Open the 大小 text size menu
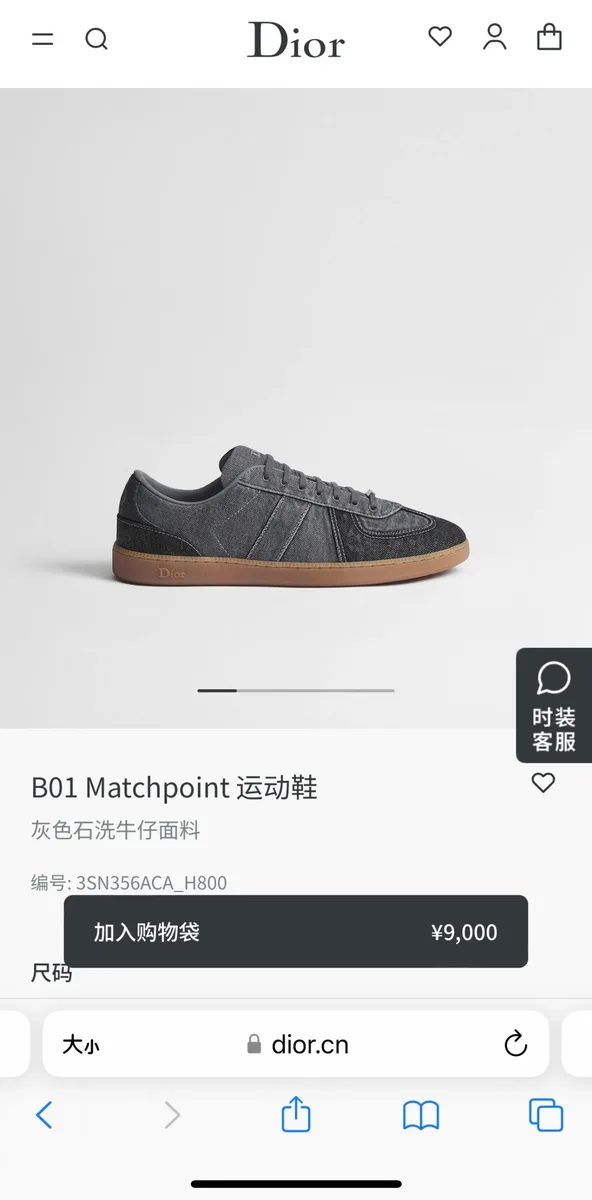 coord(81,1045)
